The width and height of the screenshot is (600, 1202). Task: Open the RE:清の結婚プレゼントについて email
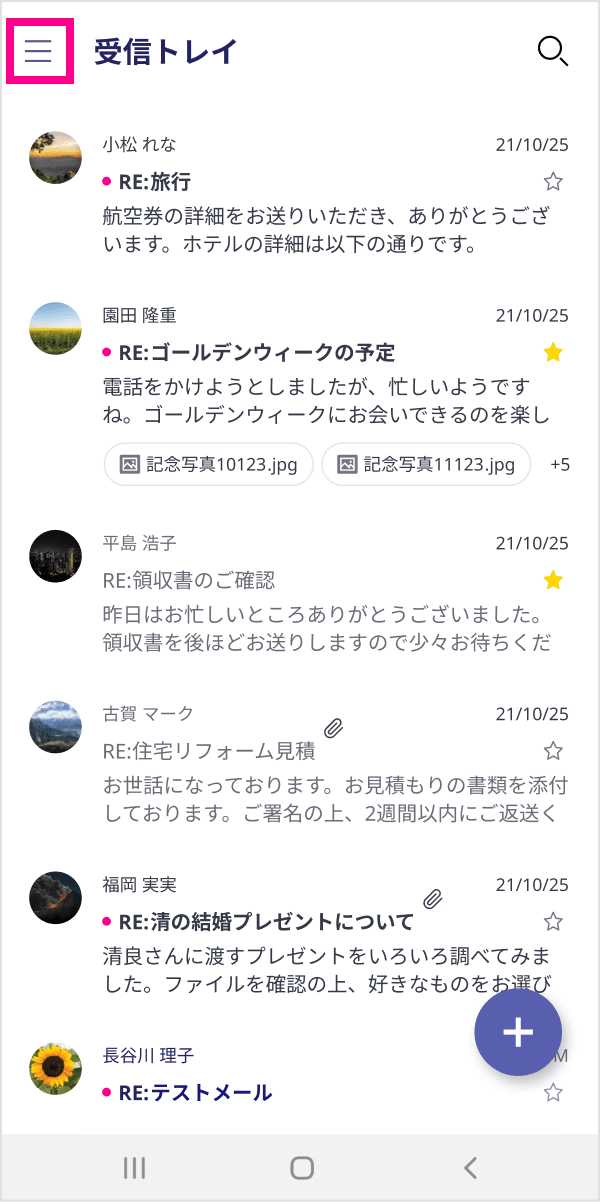click(x=300, y=935)
